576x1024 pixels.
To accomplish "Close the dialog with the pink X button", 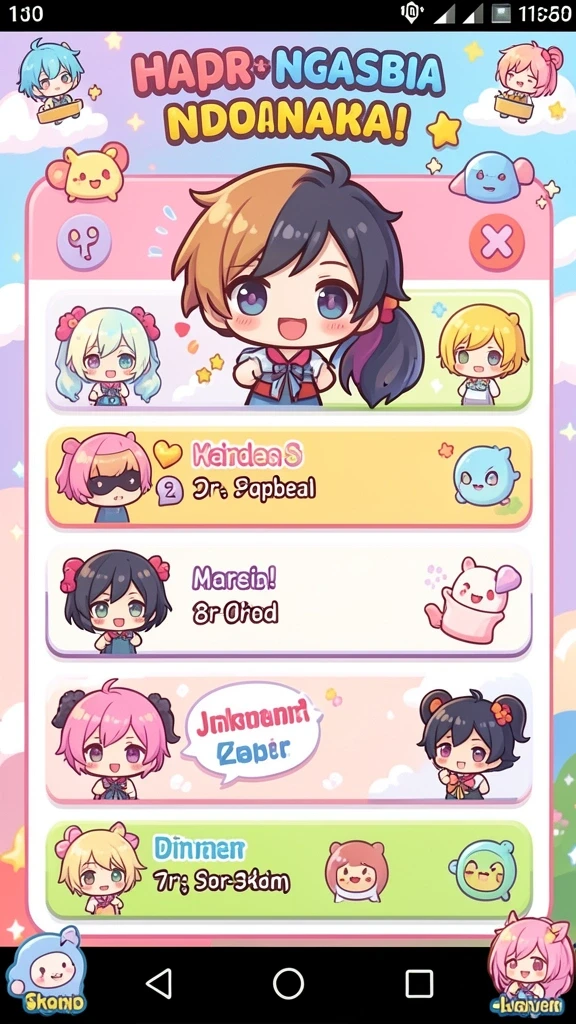I will coord(497,242).
